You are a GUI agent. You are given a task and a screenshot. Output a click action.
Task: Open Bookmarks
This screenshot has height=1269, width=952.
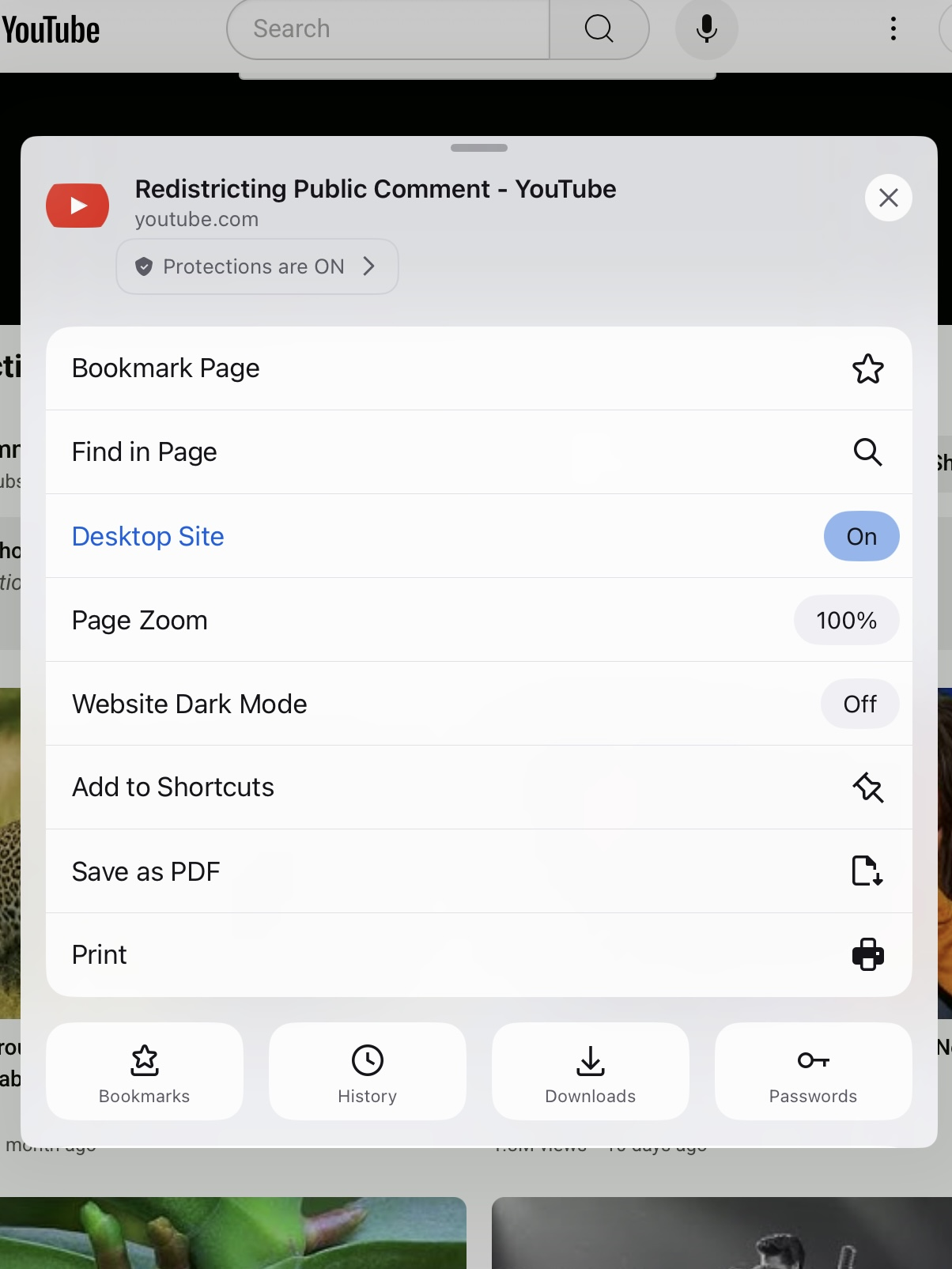(145, 1071)
